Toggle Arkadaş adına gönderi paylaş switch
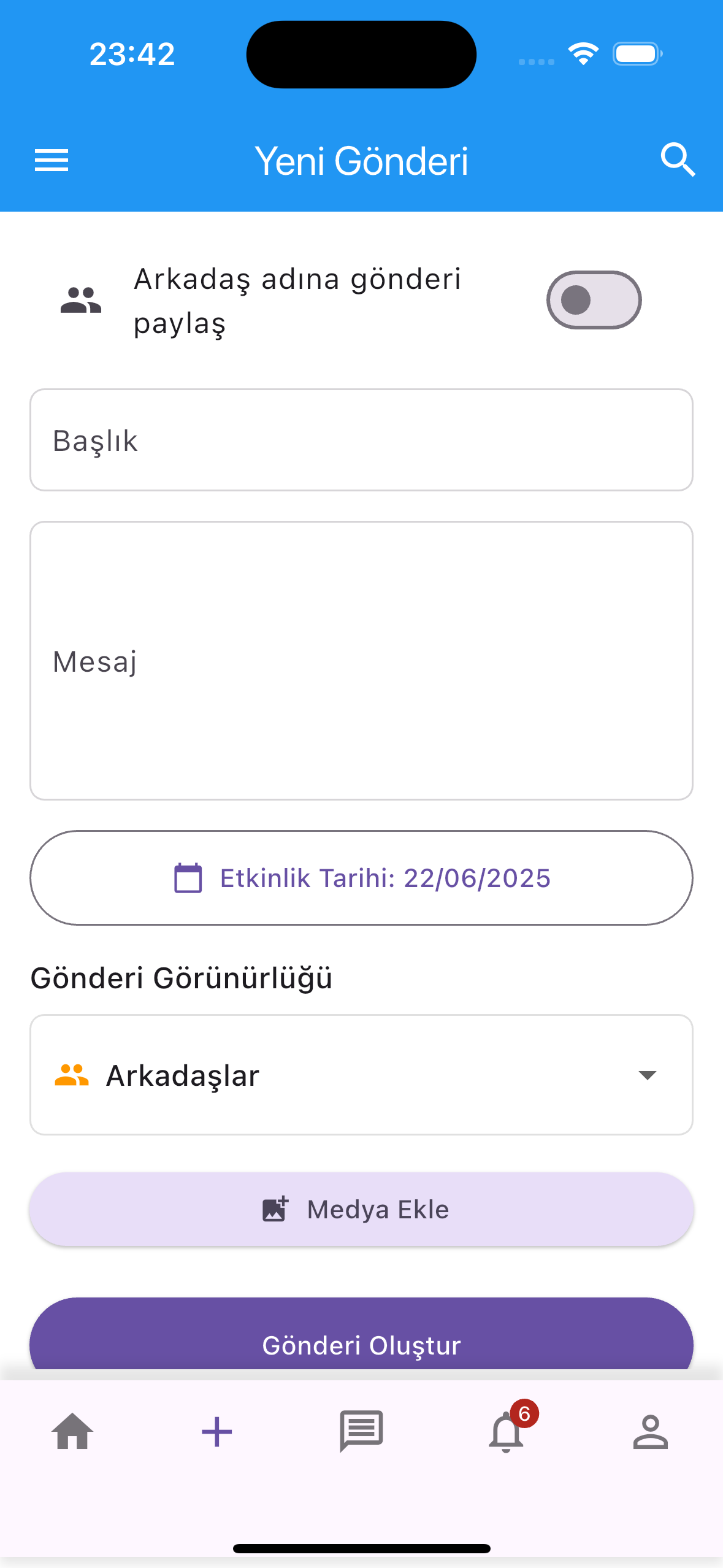This screenshot has height=1568, width=723. (592, 300)
